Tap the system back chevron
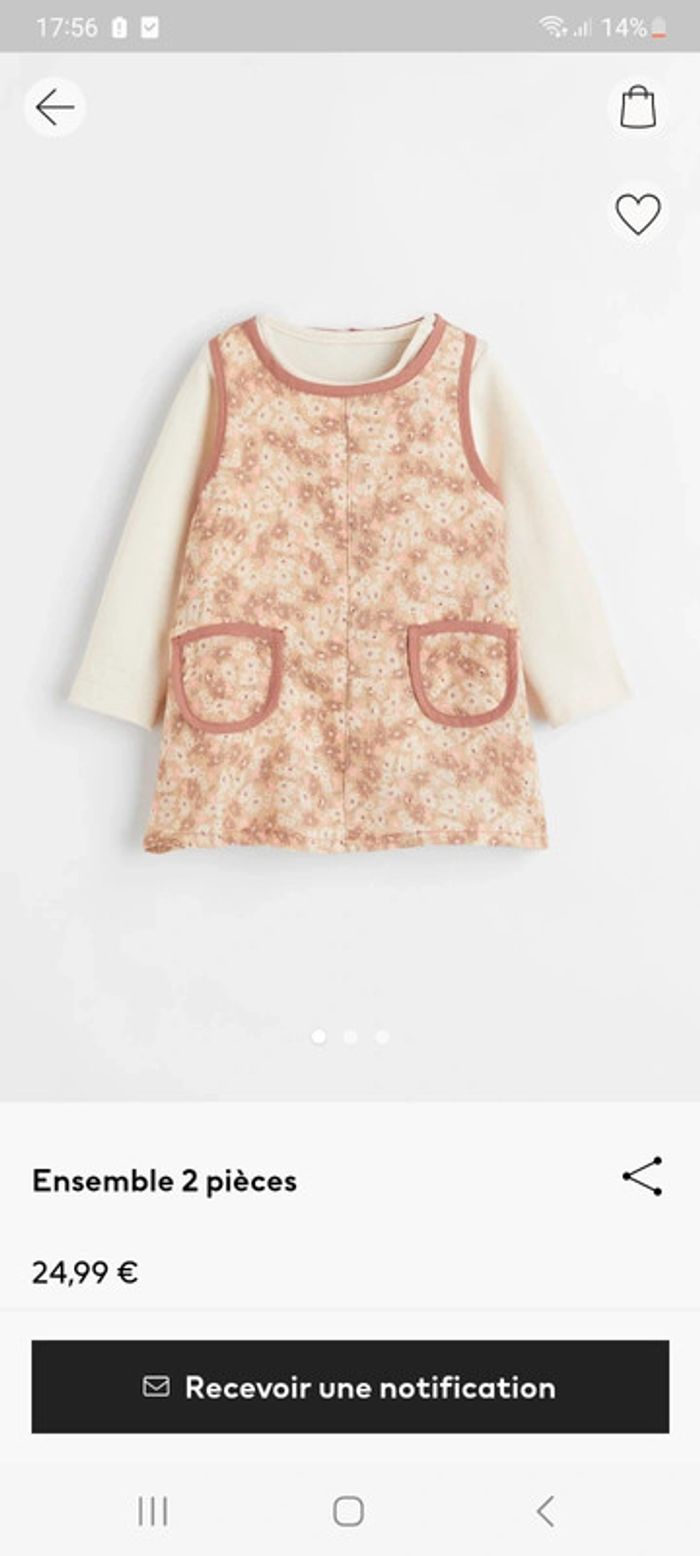The height and width of the screenshot is (1556, 700). [x=545, y=1511]
